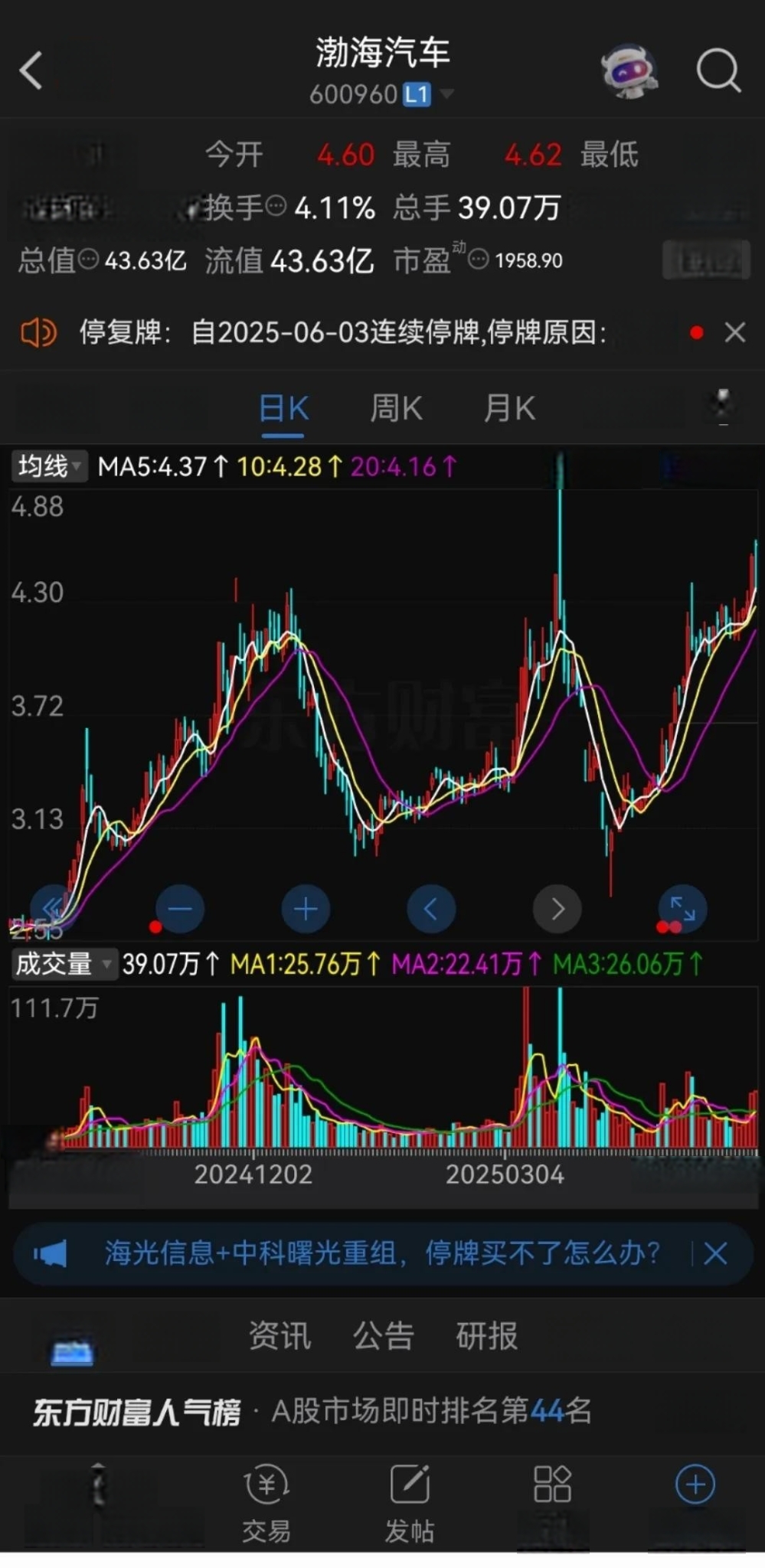Switch to the 周K weekly chart
Viewport: 765px width, 1568px height.
point(396,408)
